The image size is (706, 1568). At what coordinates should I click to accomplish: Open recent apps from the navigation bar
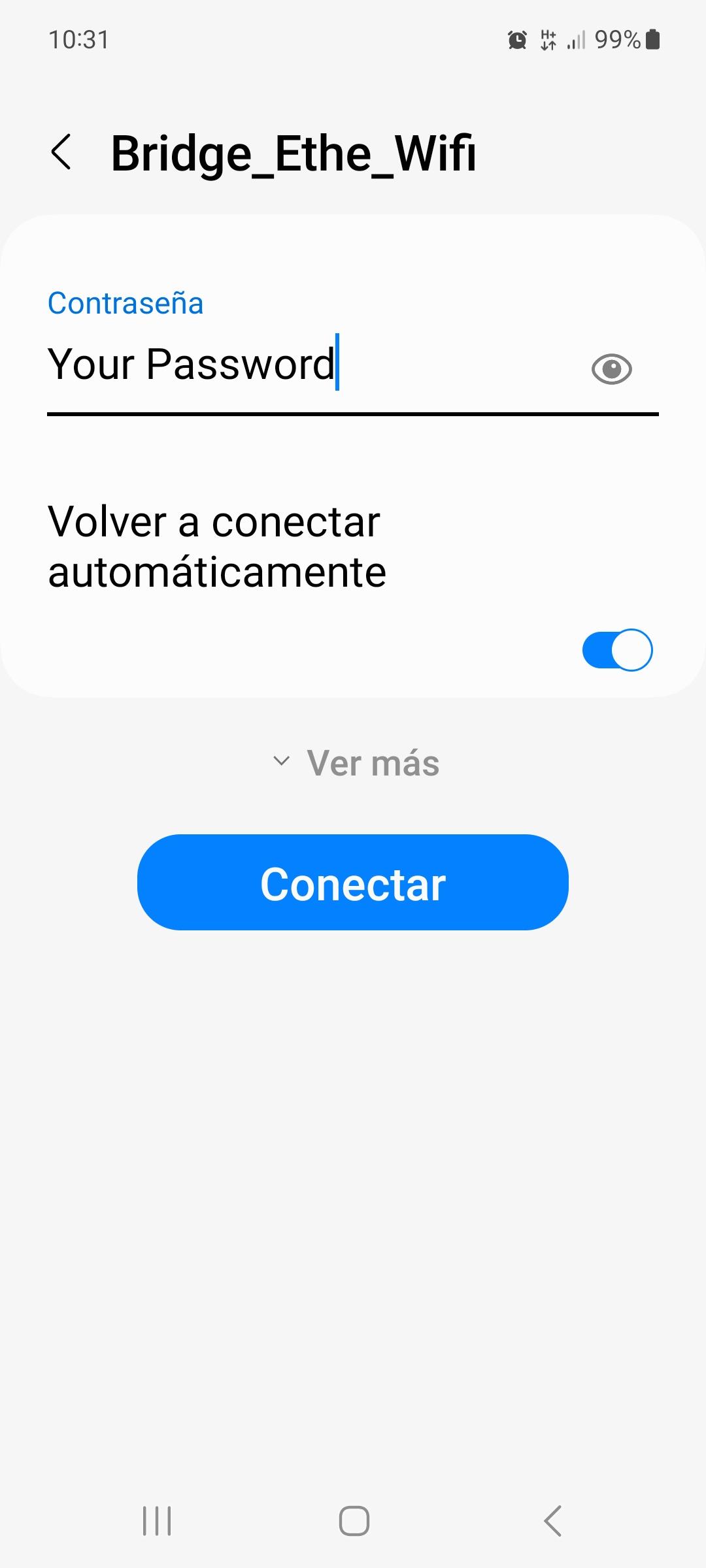click(157, 1519)
